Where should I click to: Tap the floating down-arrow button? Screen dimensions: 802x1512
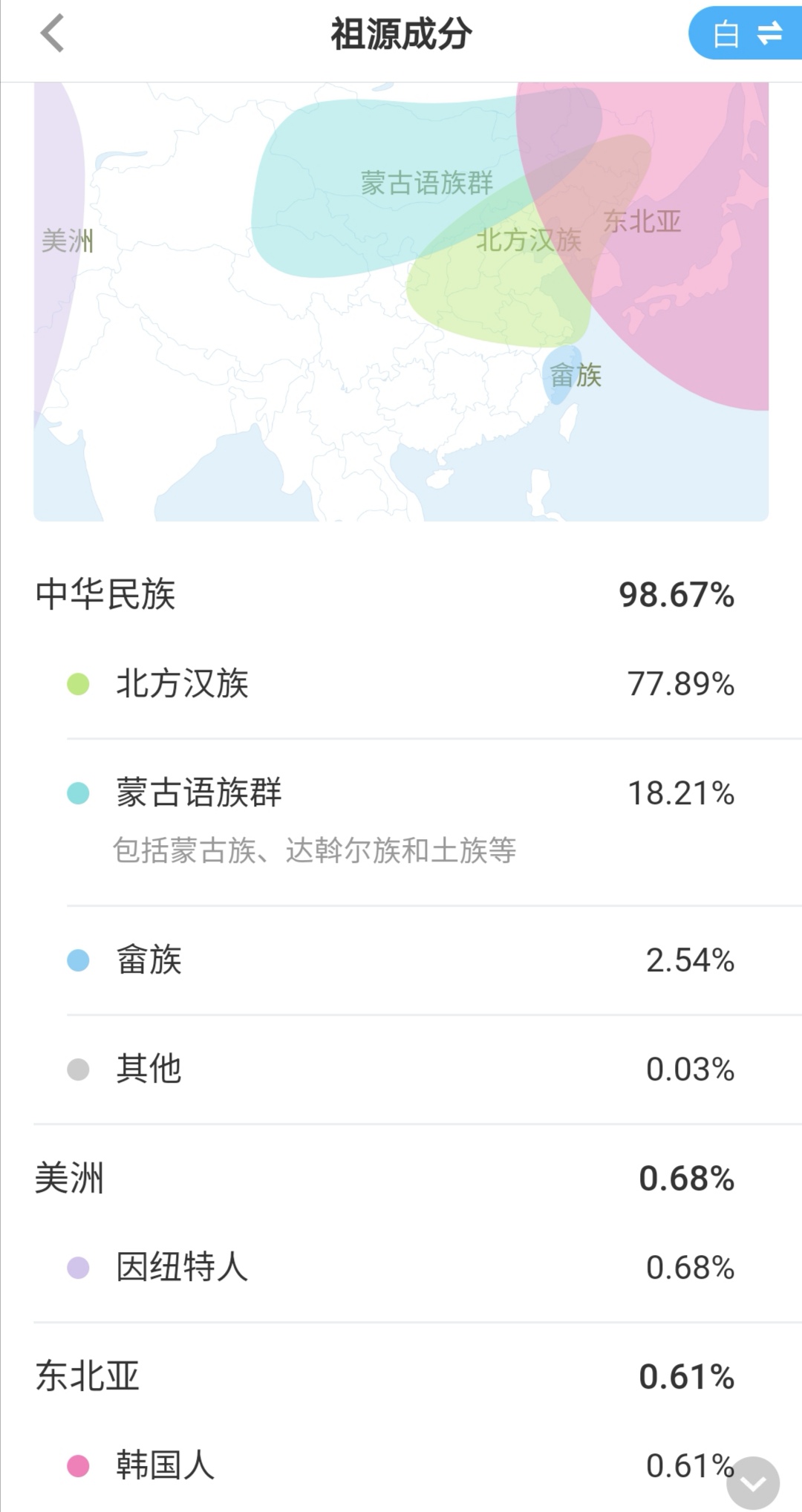[x=752, y=1483]
